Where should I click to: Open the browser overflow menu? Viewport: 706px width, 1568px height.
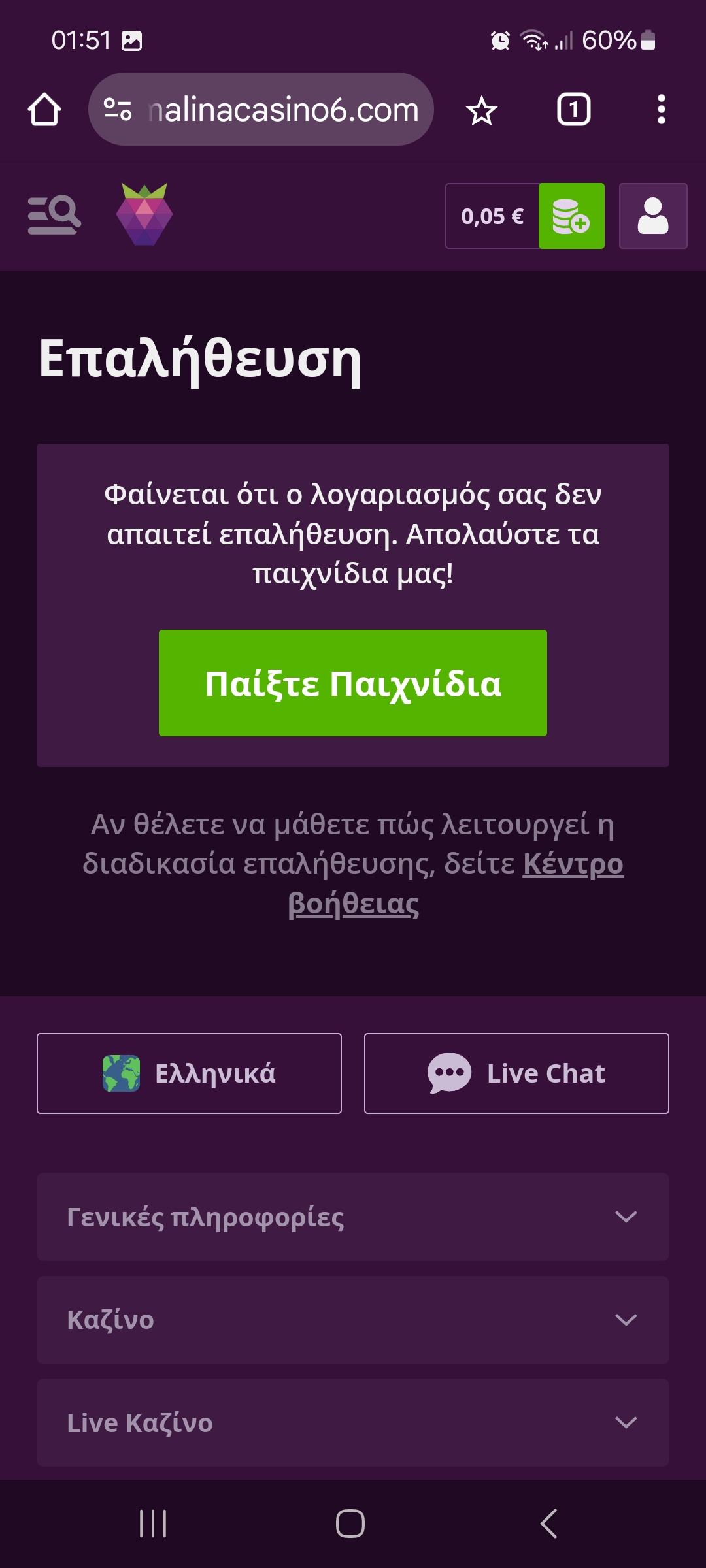point(661,110)
